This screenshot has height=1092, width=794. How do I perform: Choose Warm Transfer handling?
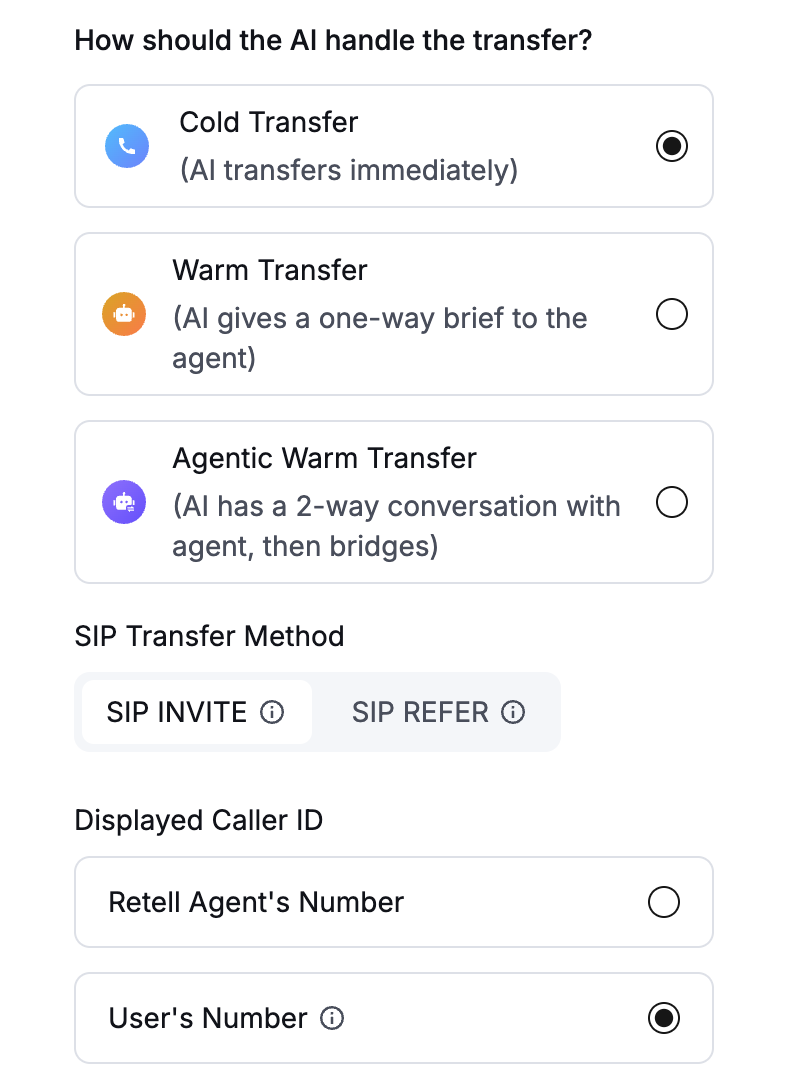point(671,315)
